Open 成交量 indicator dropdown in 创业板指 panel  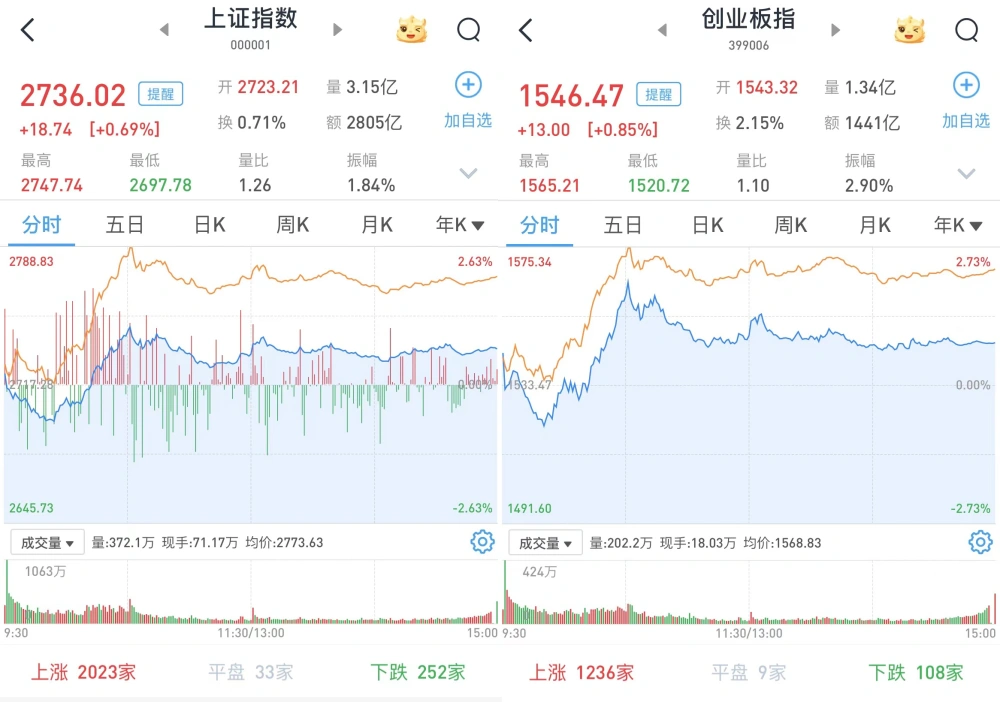[545, 543]
